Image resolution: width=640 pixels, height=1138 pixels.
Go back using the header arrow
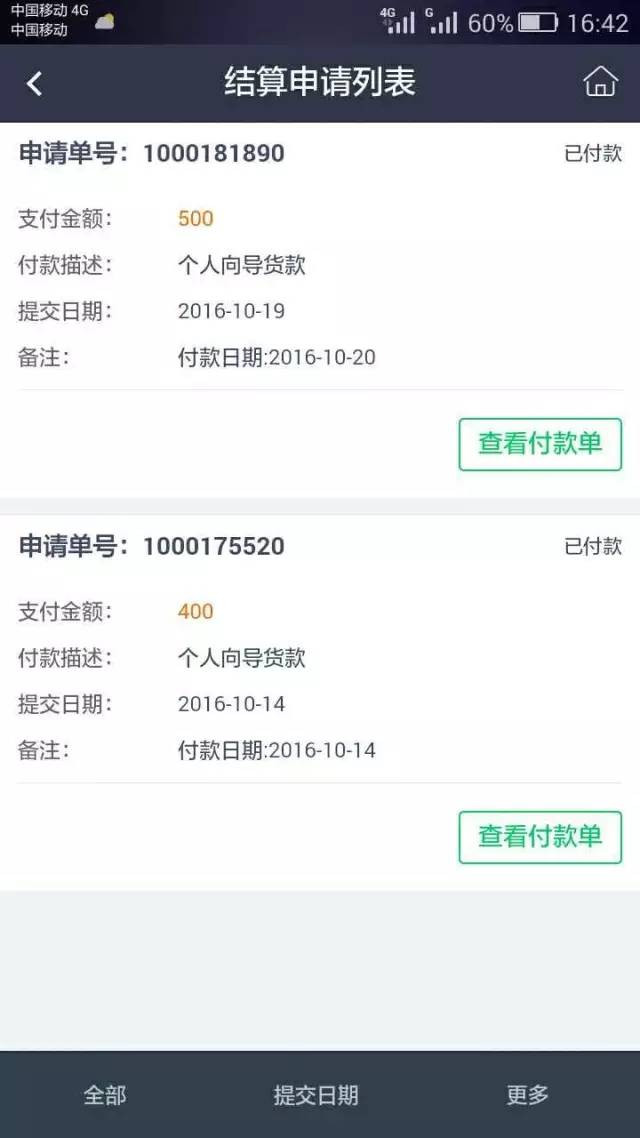pos(34,83)
